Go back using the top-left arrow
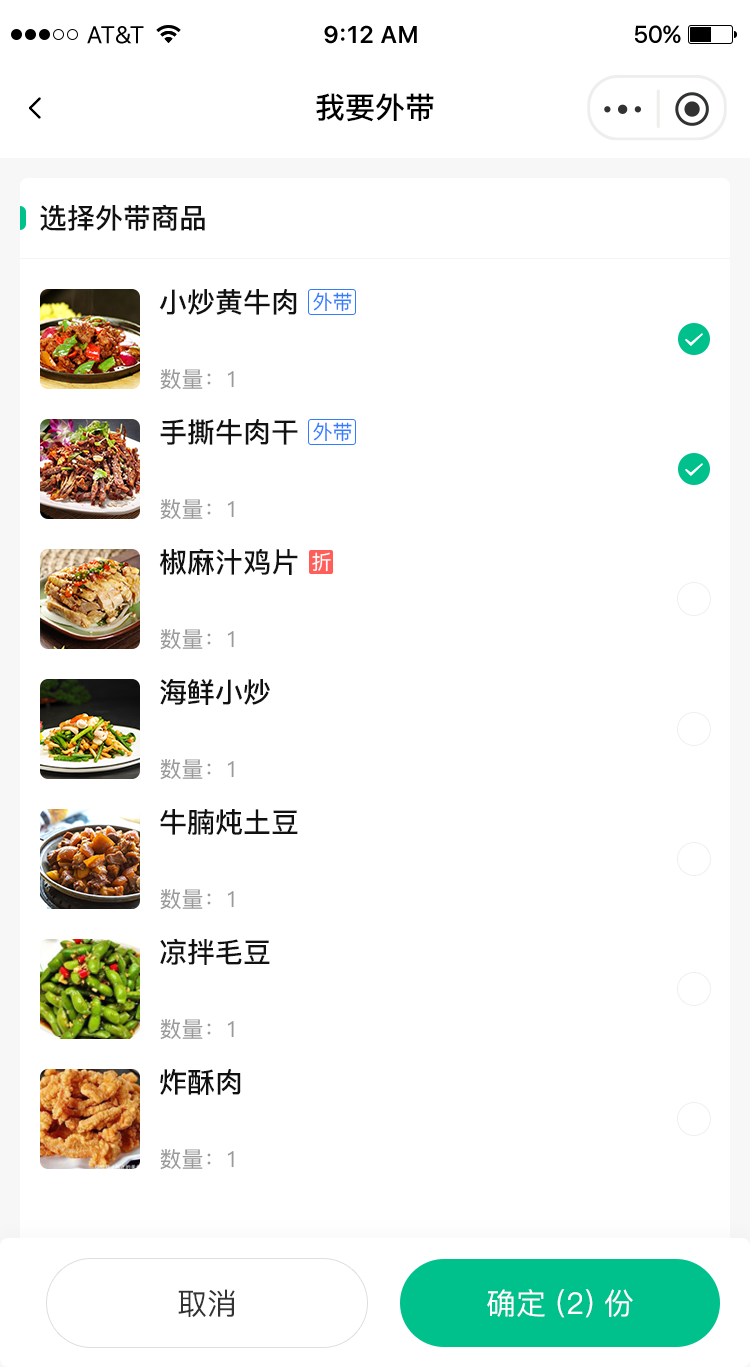This screenshot has width=750, height=1367. pos(36,108)
